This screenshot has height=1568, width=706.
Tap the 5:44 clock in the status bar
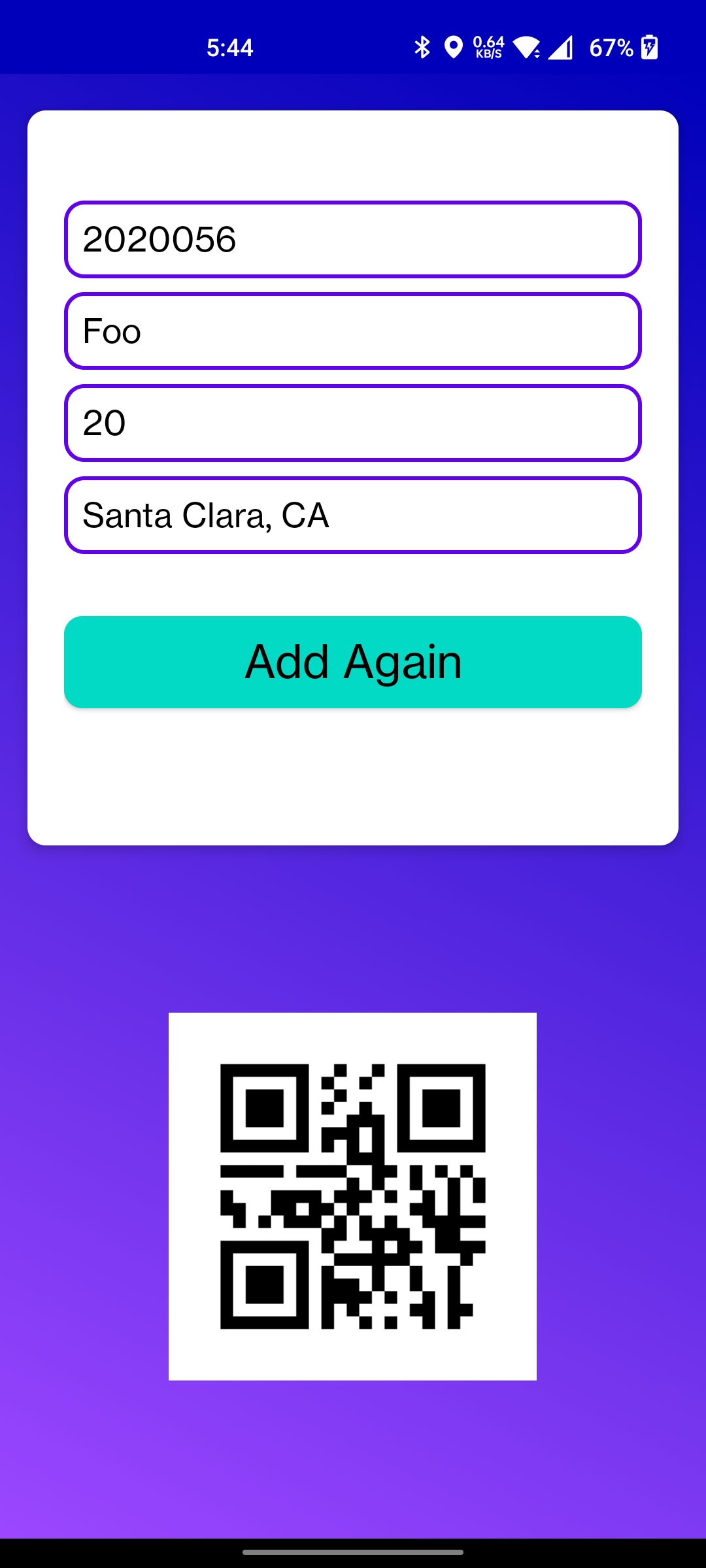[229, 46]
